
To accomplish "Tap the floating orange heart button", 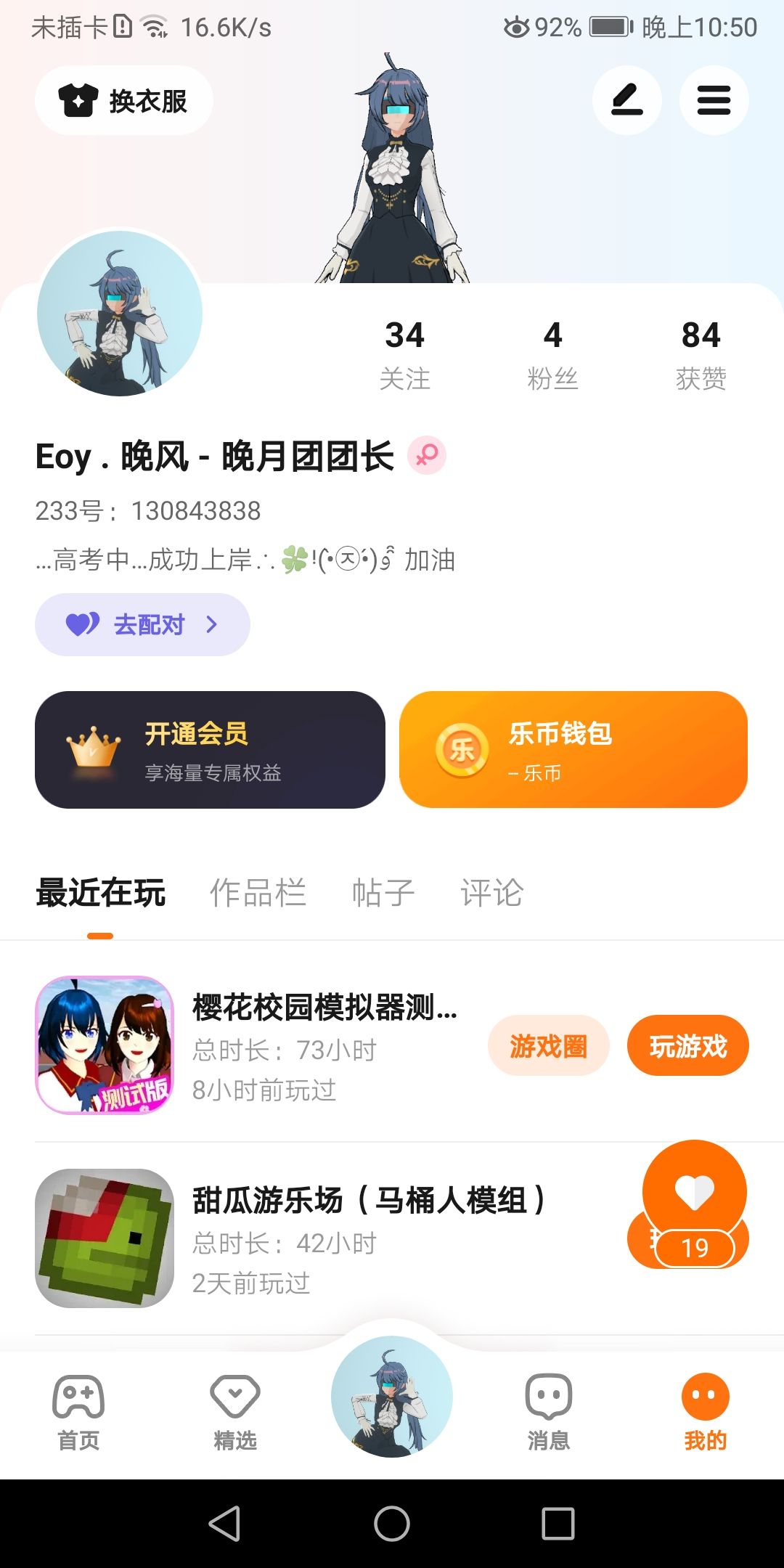I will pyautogui.click(x=694, y=1192).
